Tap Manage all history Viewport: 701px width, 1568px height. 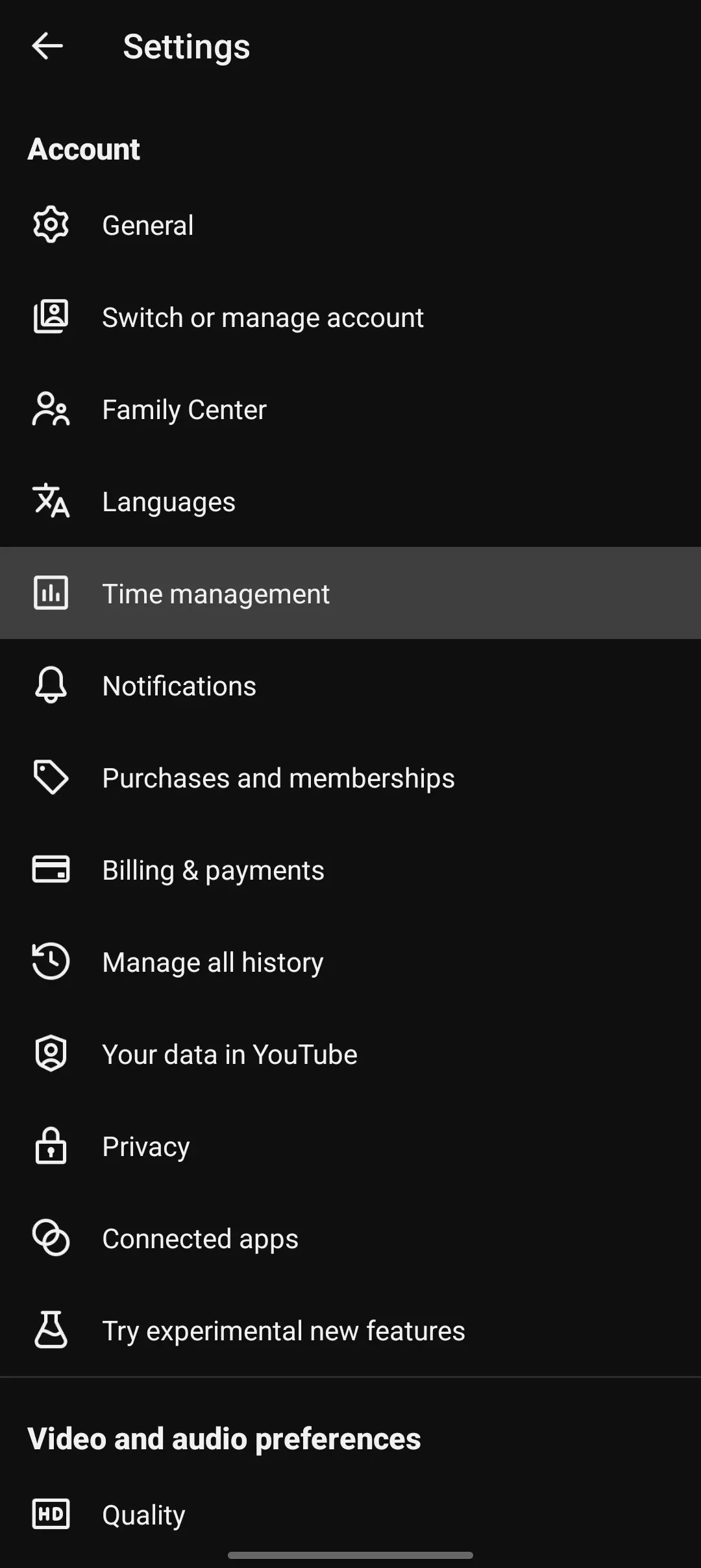[213, 962]
